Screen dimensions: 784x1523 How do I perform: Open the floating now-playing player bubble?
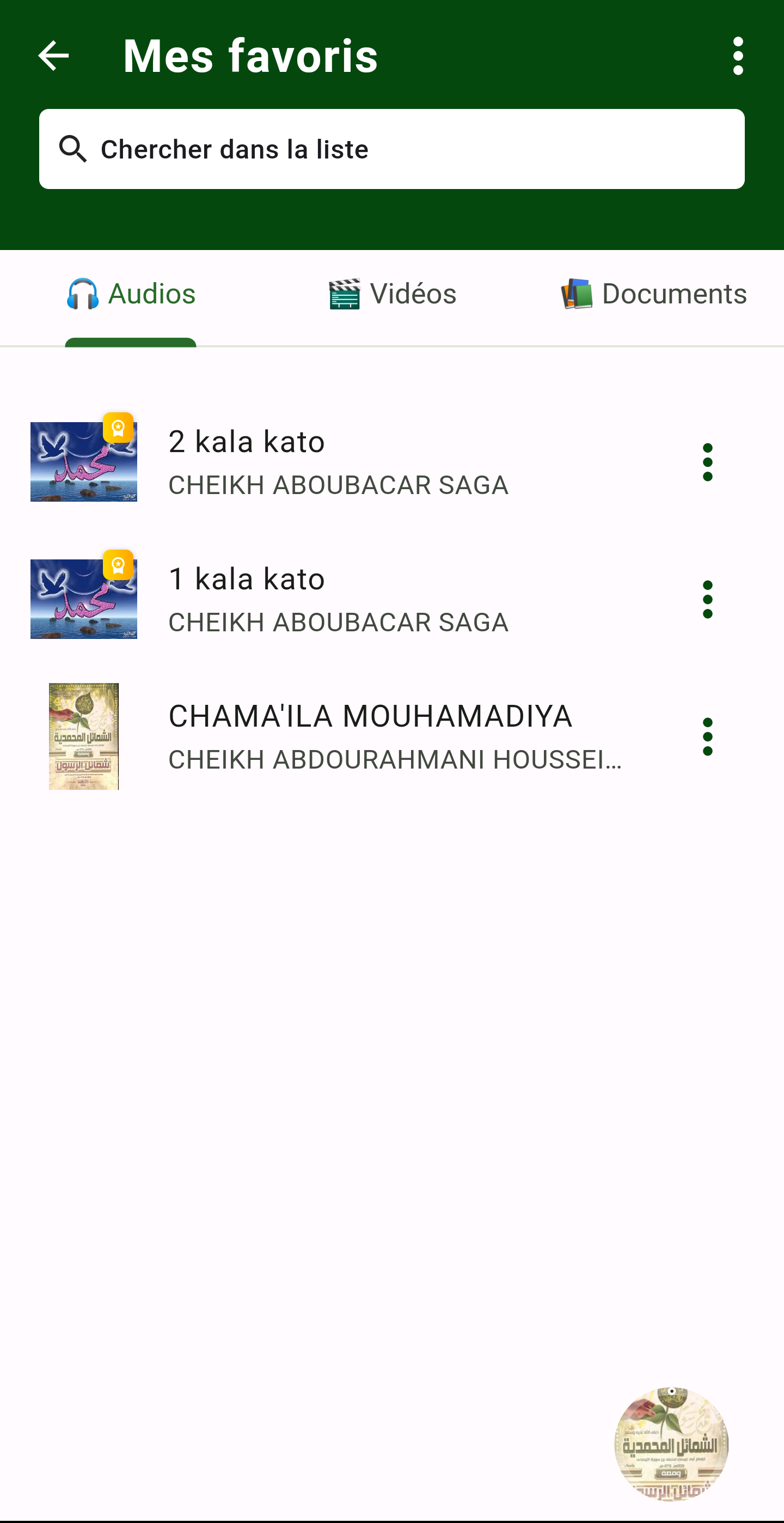tap(671, 1444)
